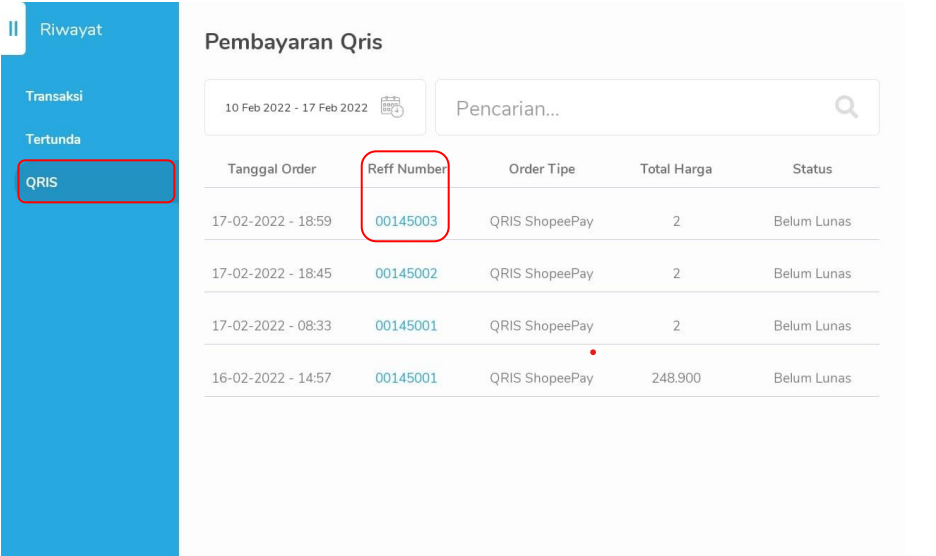
Task: Switch to Transaksi history
Action: pyautogui.click(x=54, y=97)
